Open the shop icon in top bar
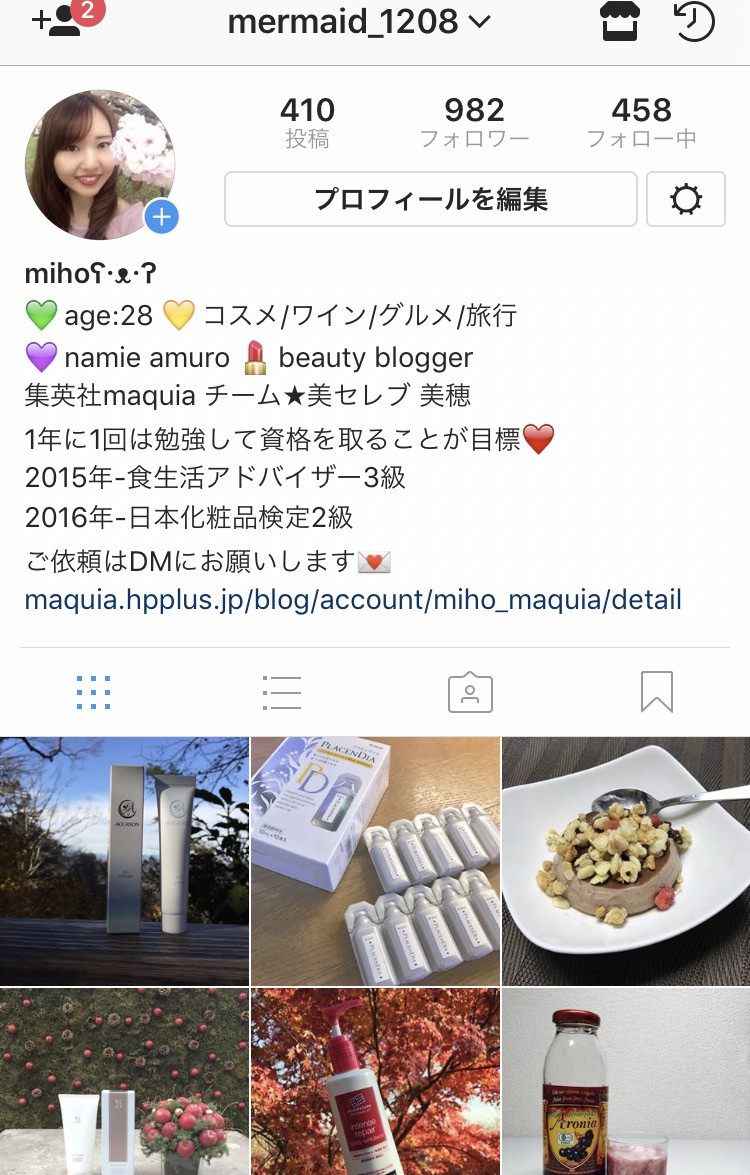The width and height of the screenshot is (750, 1175). click(x=621, y=22)
